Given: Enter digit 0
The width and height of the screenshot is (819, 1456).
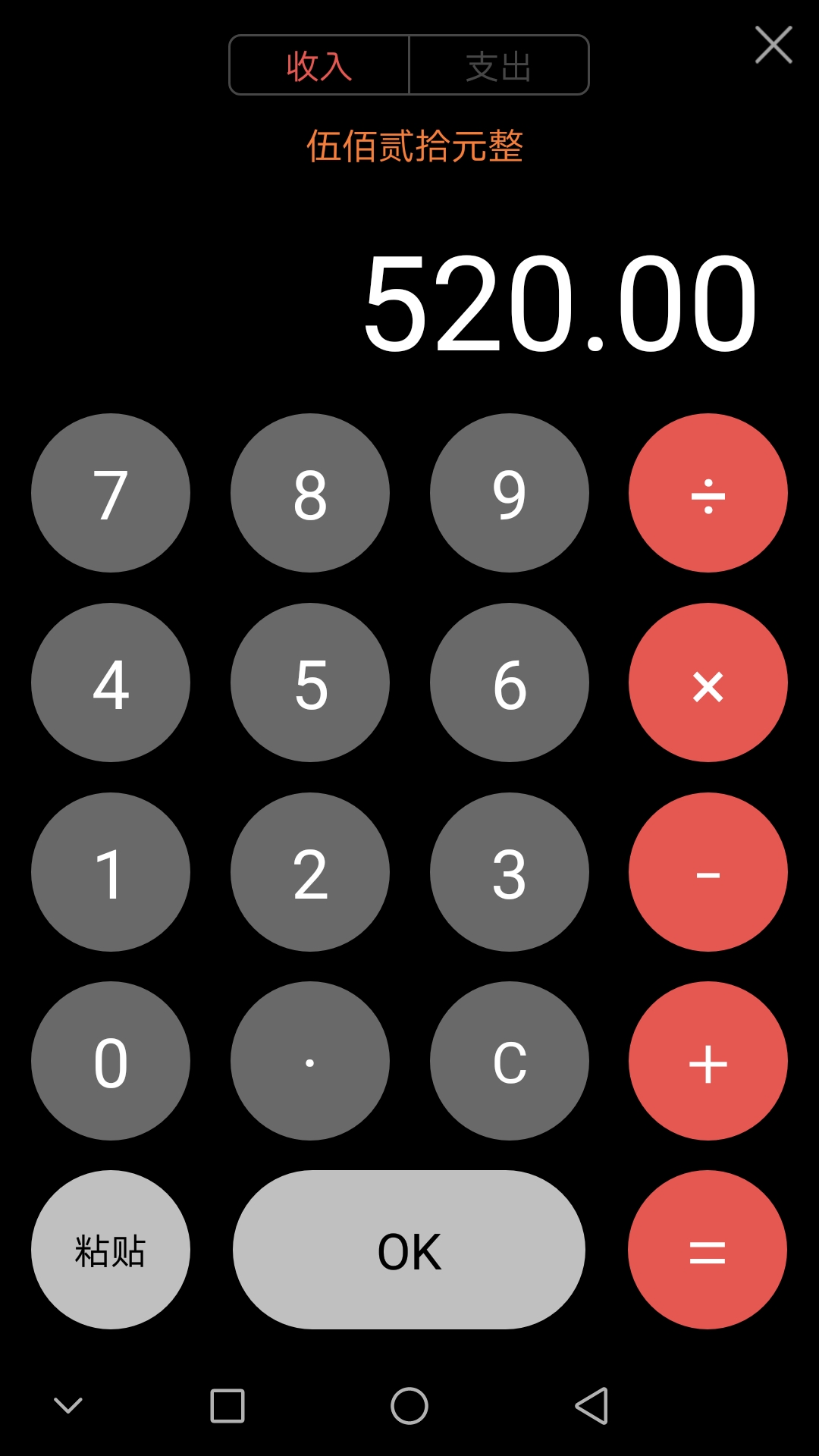Looking at the screenshot, I should tap(111, 1061).
